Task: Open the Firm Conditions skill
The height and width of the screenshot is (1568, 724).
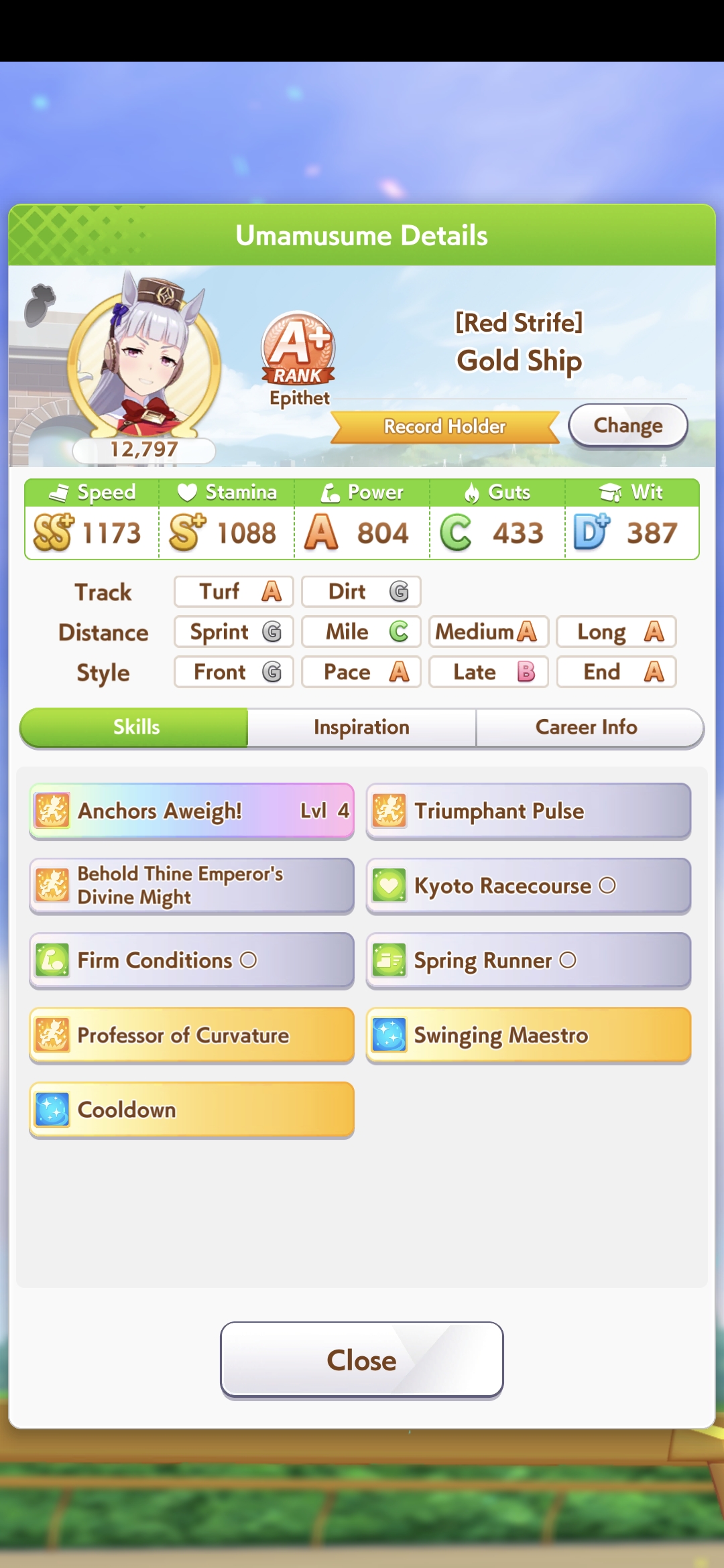Action: pyautogui.click(x=191, y=960)
